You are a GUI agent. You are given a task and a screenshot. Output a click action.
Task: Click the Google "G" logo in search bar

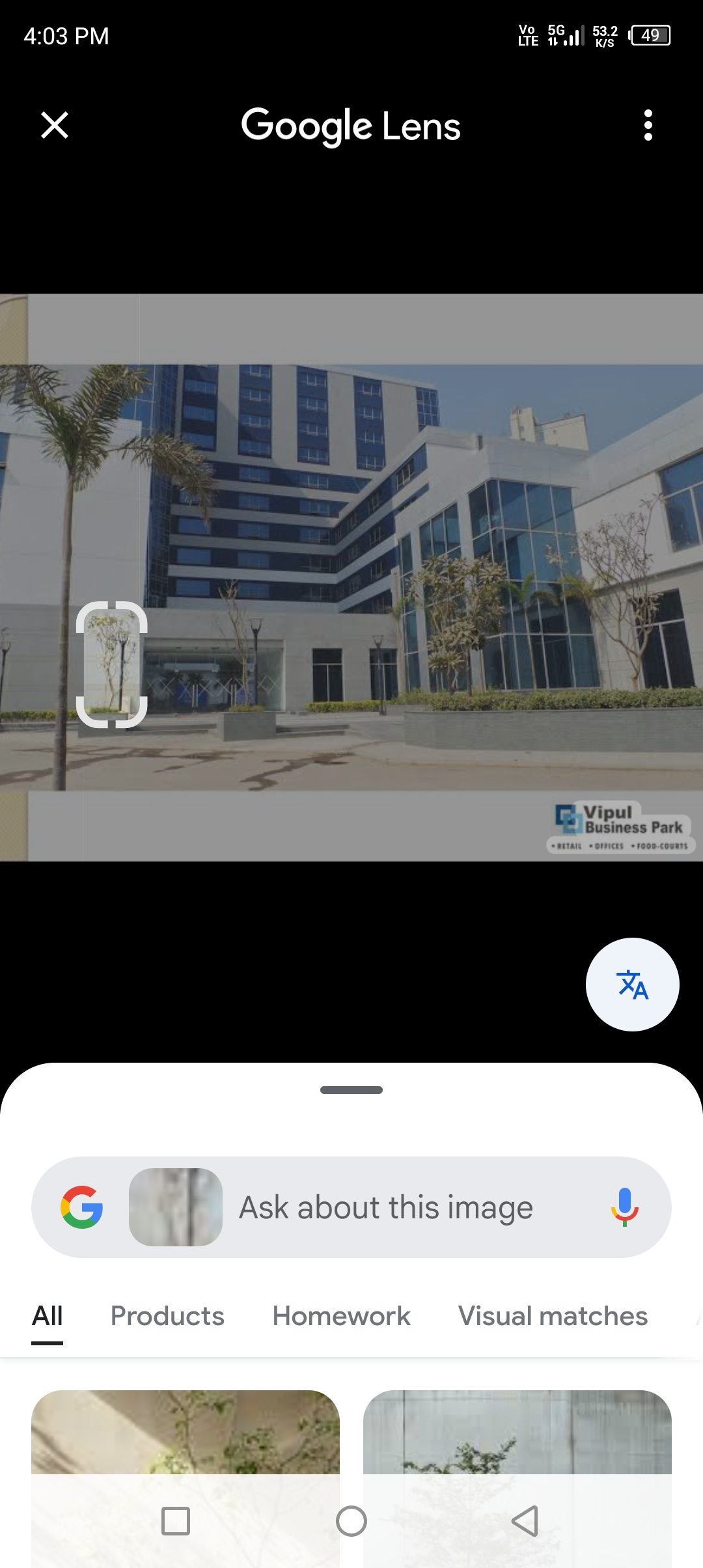coord(83,1207)
